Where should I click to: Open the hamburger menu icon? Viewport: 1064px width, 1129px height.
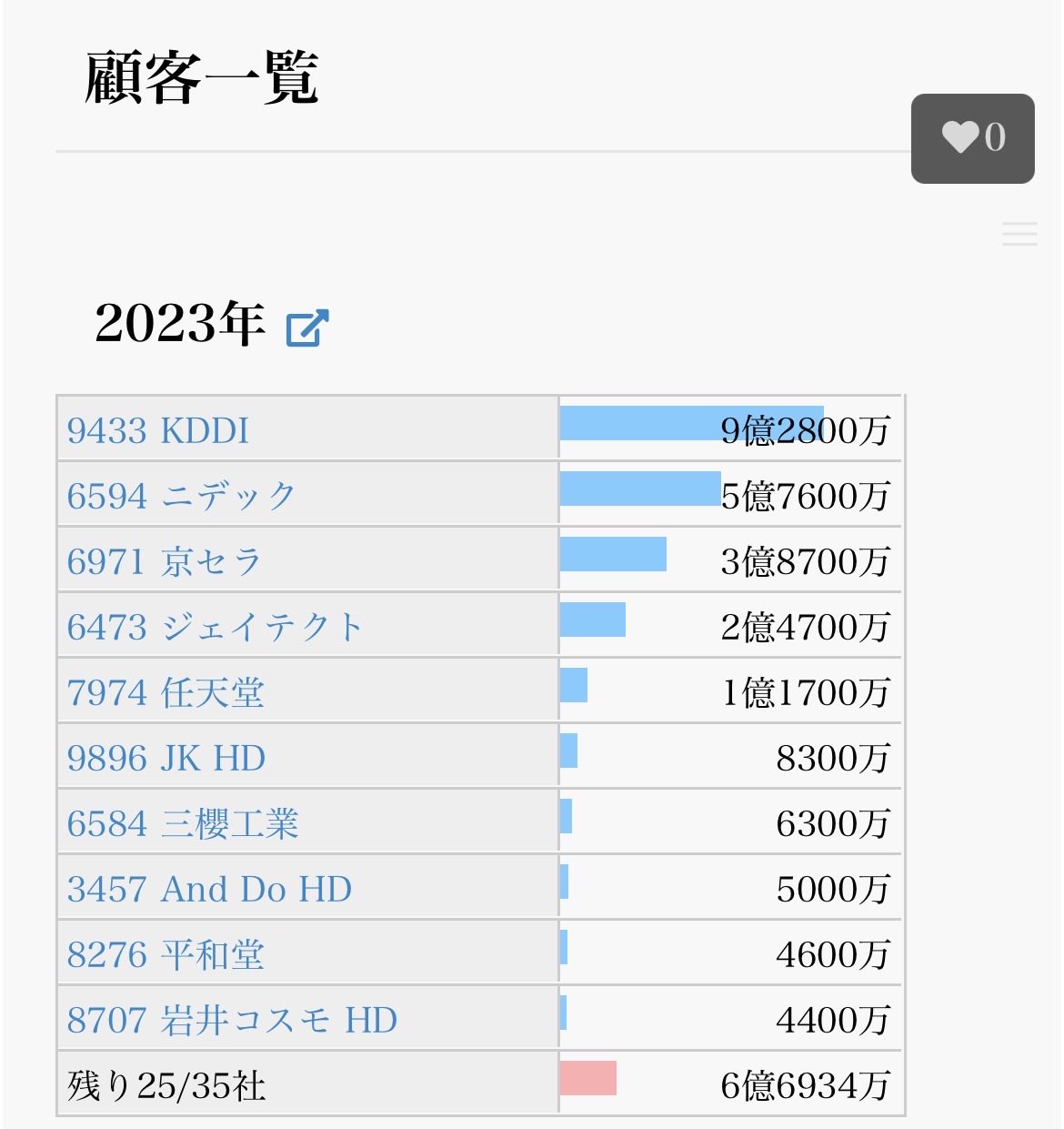pos(1019,234)
